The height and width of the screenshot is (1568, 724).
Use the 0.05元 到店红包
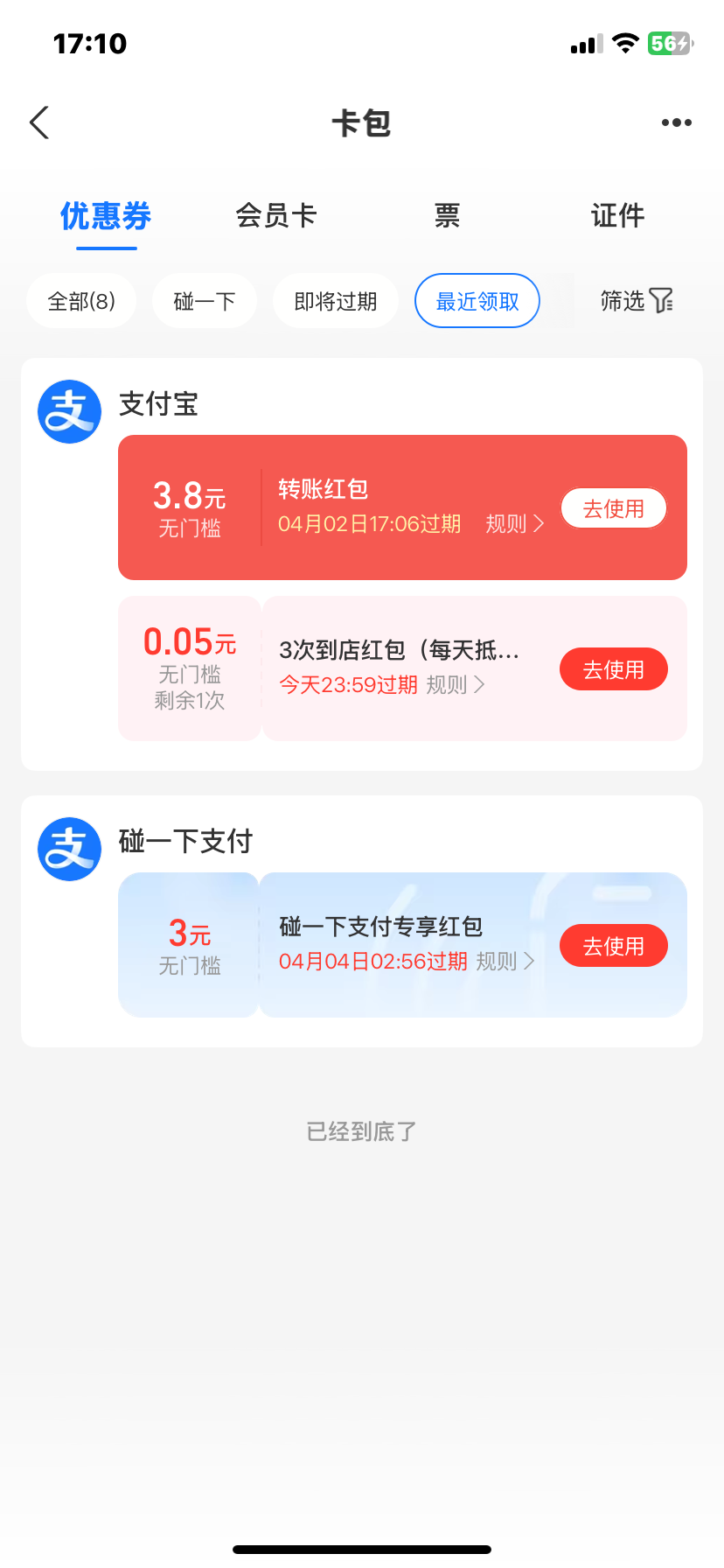(x=614, y=669)
